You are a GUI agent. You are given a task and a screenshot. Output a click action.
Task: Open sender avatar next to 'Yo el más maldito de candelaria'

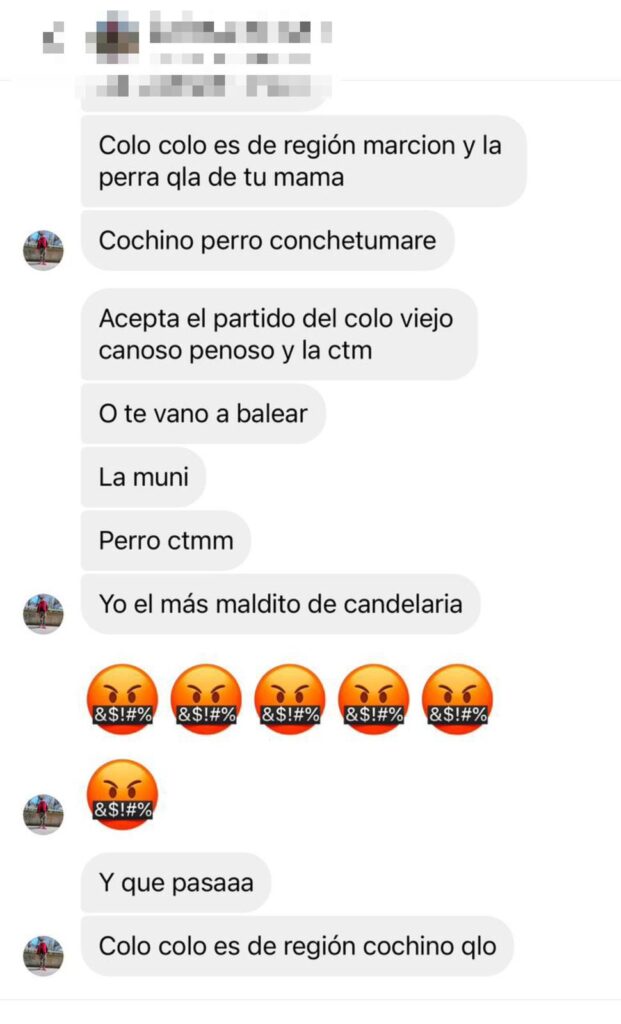point(43,613)
